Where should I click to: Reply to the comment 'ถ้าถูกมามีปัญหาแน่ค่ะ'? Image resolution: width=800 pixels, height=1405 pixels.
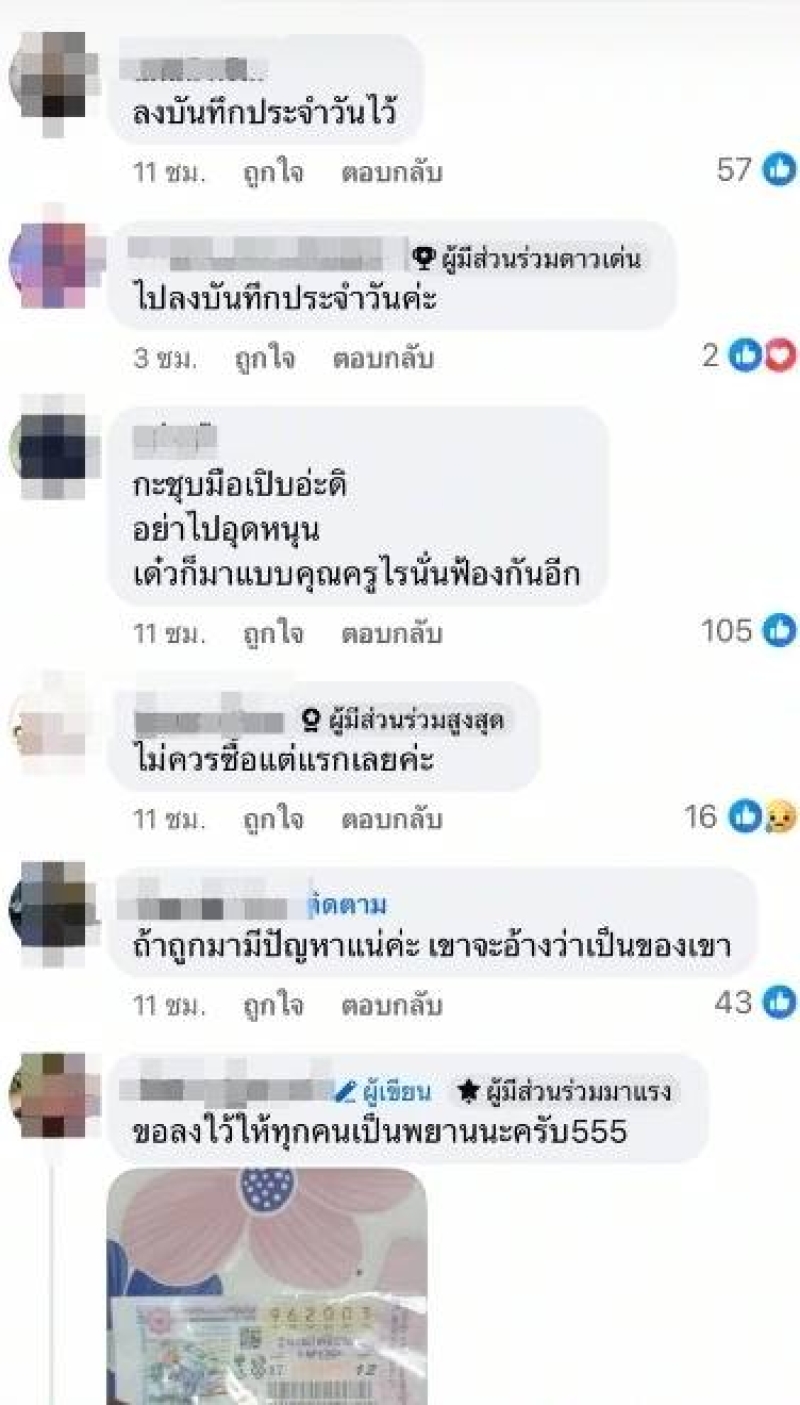click(x=391, y=1004)
